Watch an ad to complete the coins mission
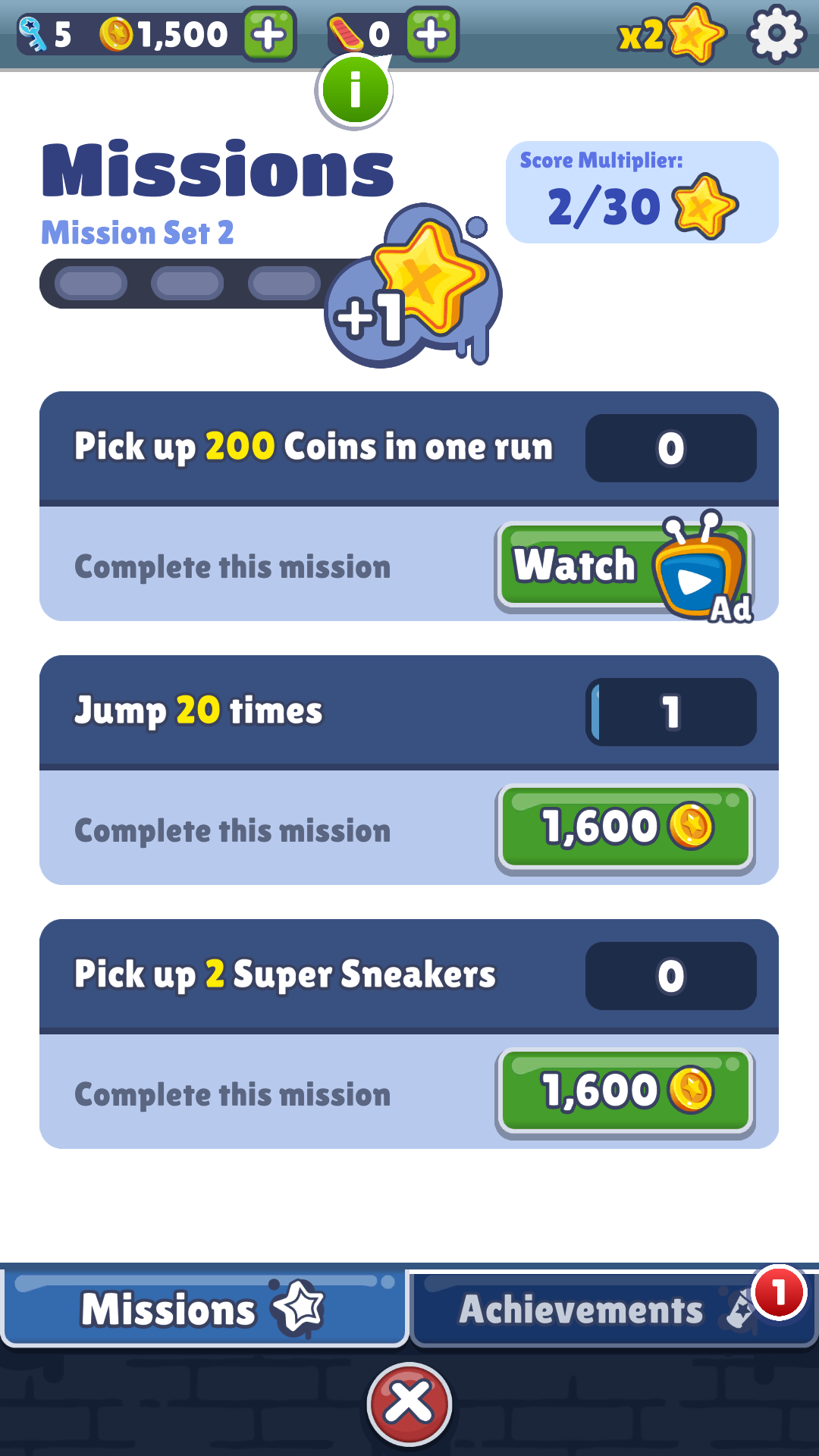This screenshot has height=1456, width=819. click(624, 566)
